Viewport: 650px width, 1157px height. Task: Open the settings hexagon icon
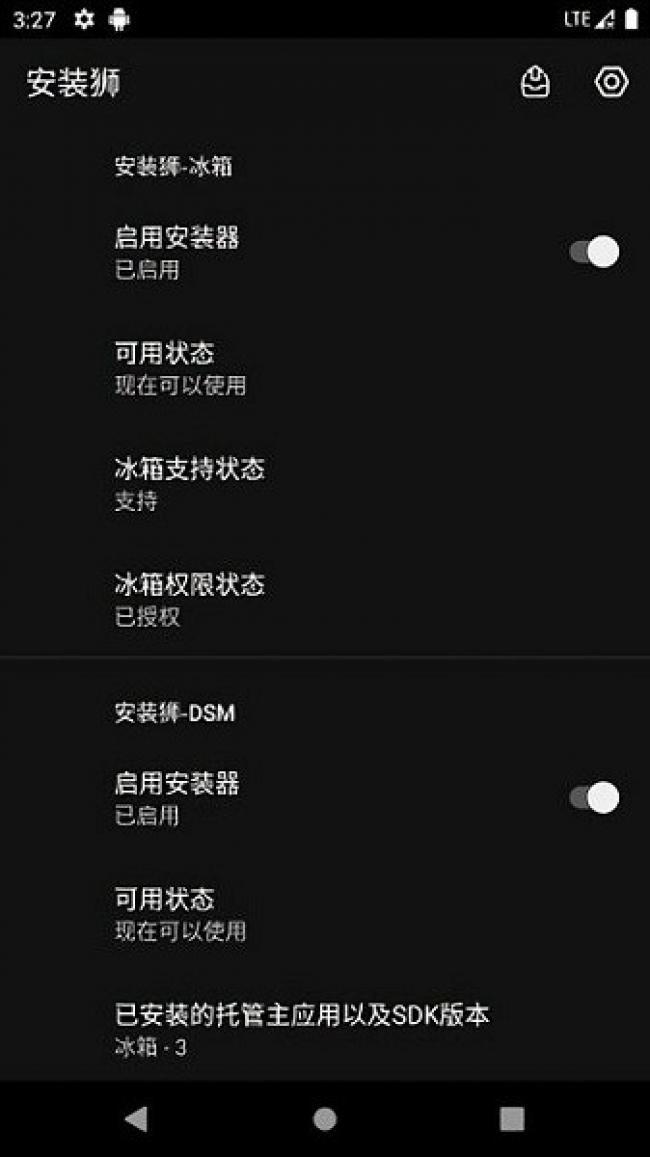coord(612,83)
